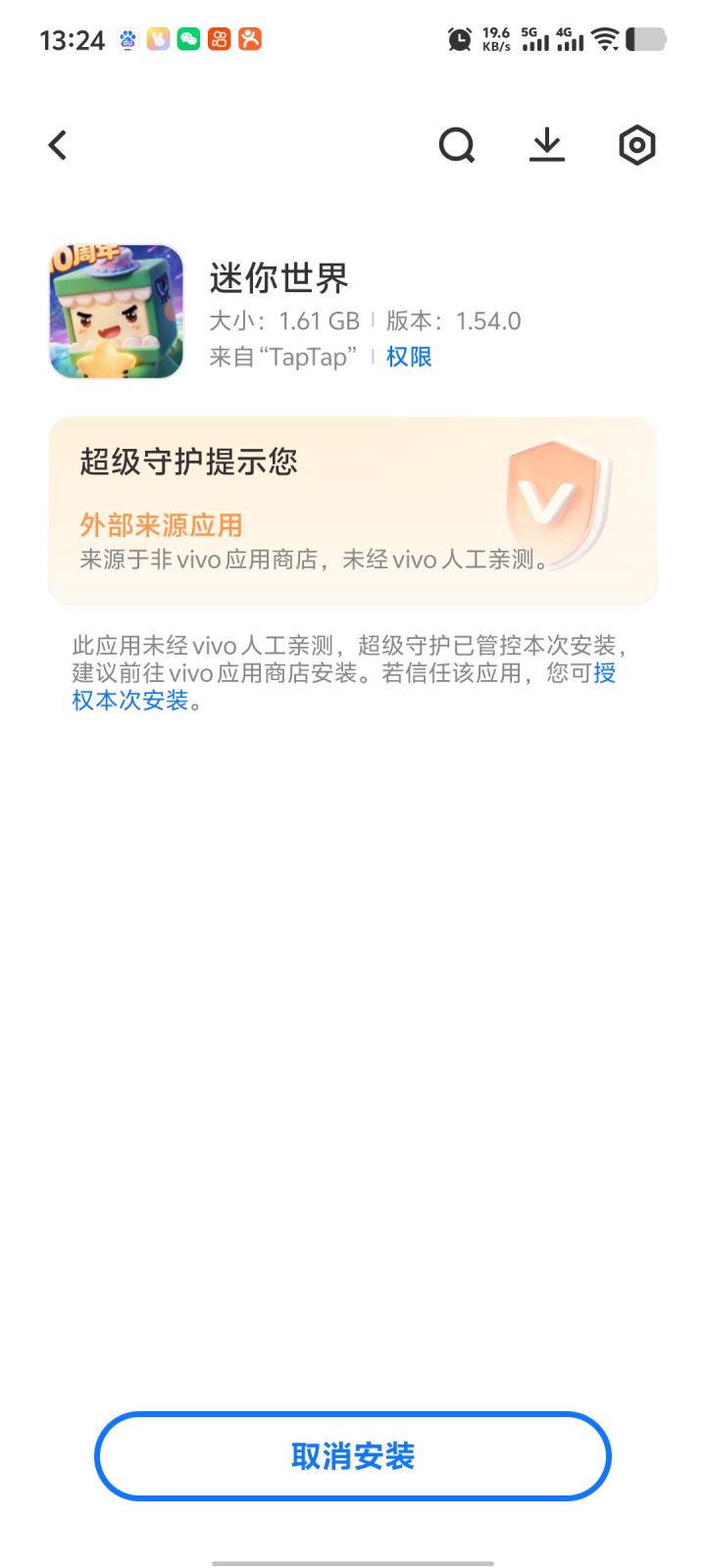The image size is (706, 1568).
Task: Tap the 来自 TapTap source text
Action: pos(282,357)
